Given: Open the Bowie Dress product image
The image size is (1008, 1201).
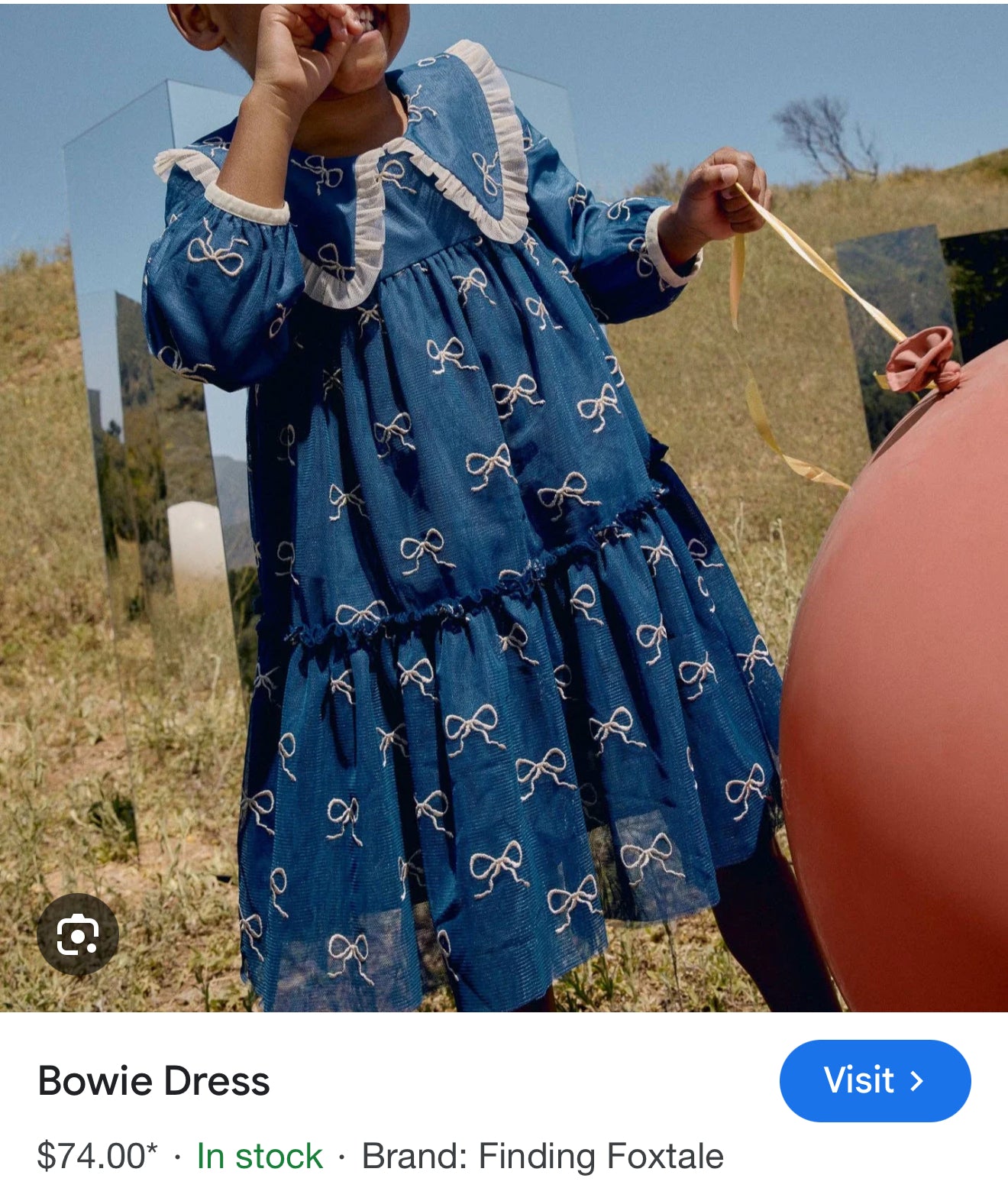Looking at the screenshot, I should (504, 504).
